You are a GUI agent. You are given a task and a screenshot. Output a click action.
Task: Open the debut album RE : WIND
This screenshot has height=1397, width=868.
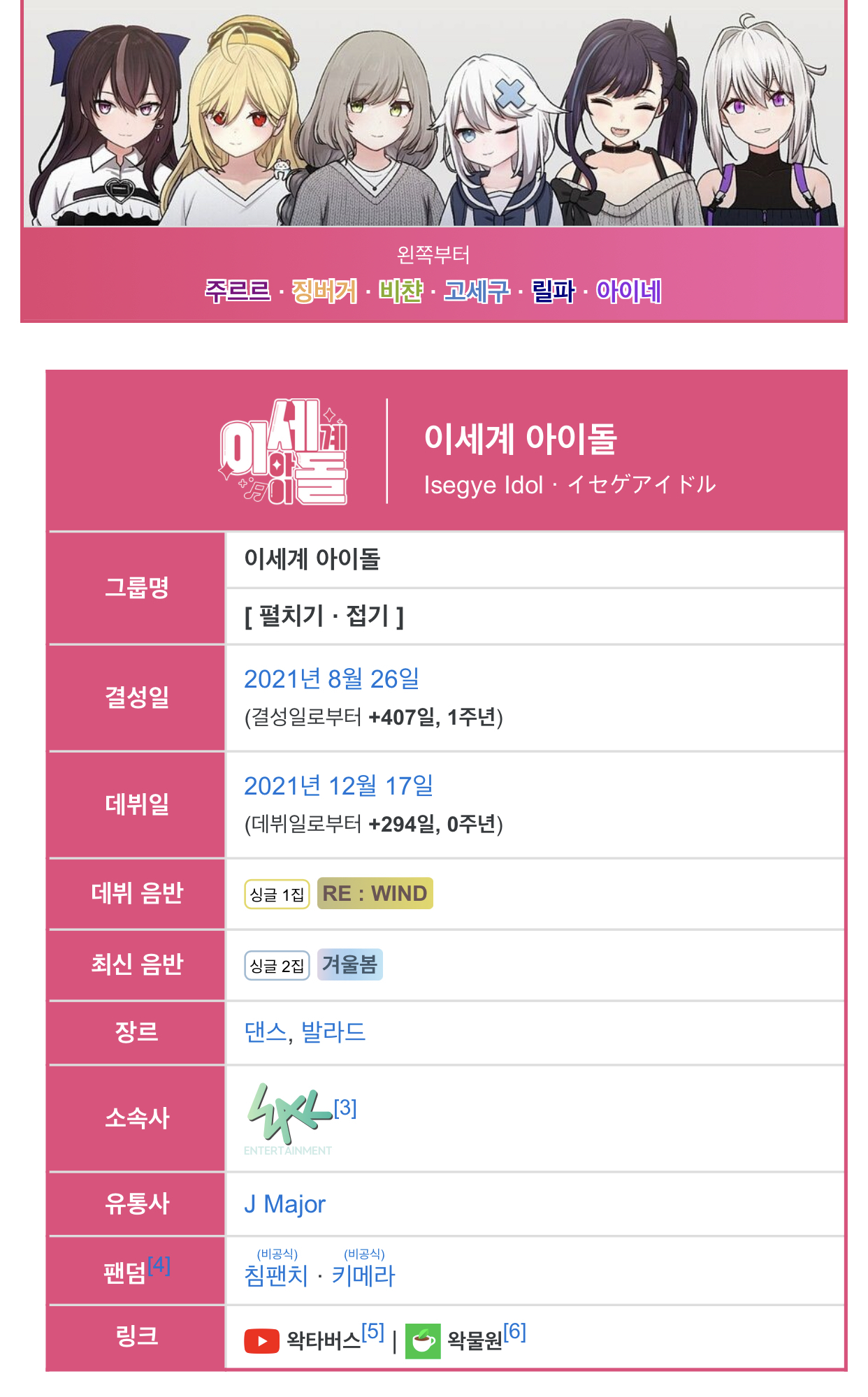tap(375, 892)
